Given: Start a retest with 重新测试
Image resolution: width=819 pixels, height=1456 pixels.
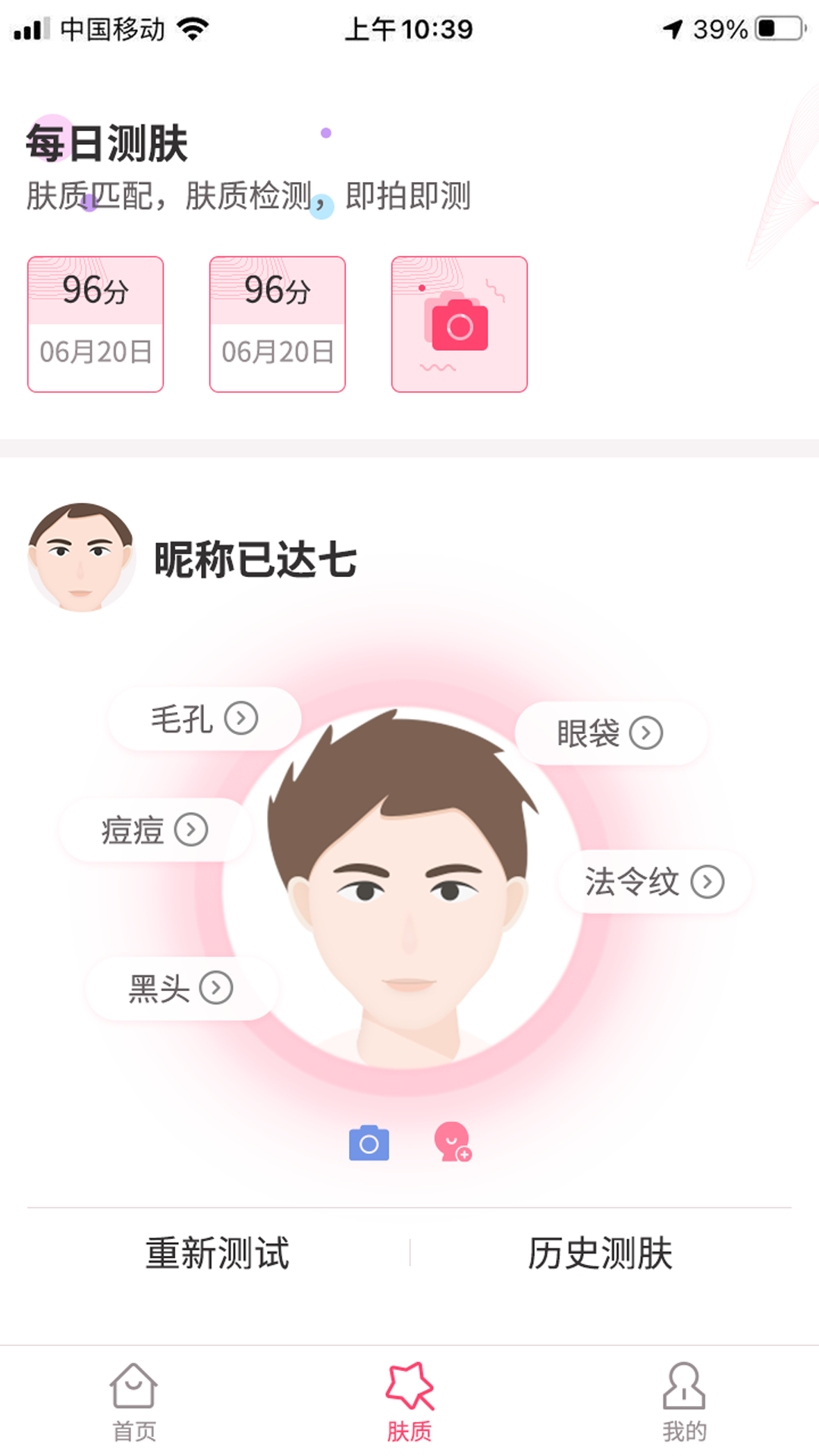Looking at the screenshot, I should (218, 1253).
